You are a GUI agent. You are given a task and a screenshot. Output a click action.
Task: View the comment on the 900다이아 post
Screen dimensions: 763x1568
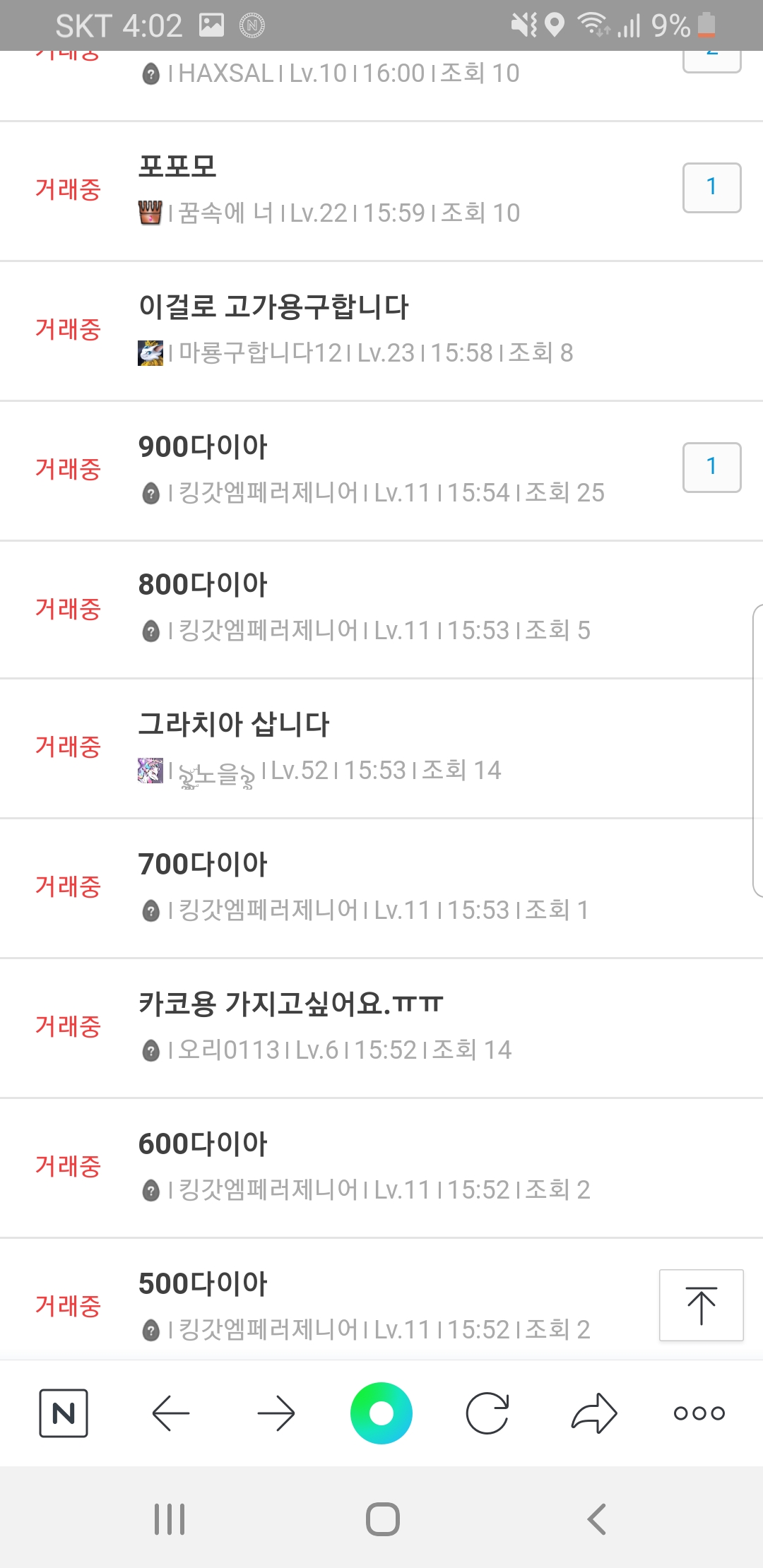[x=711, y=467]
